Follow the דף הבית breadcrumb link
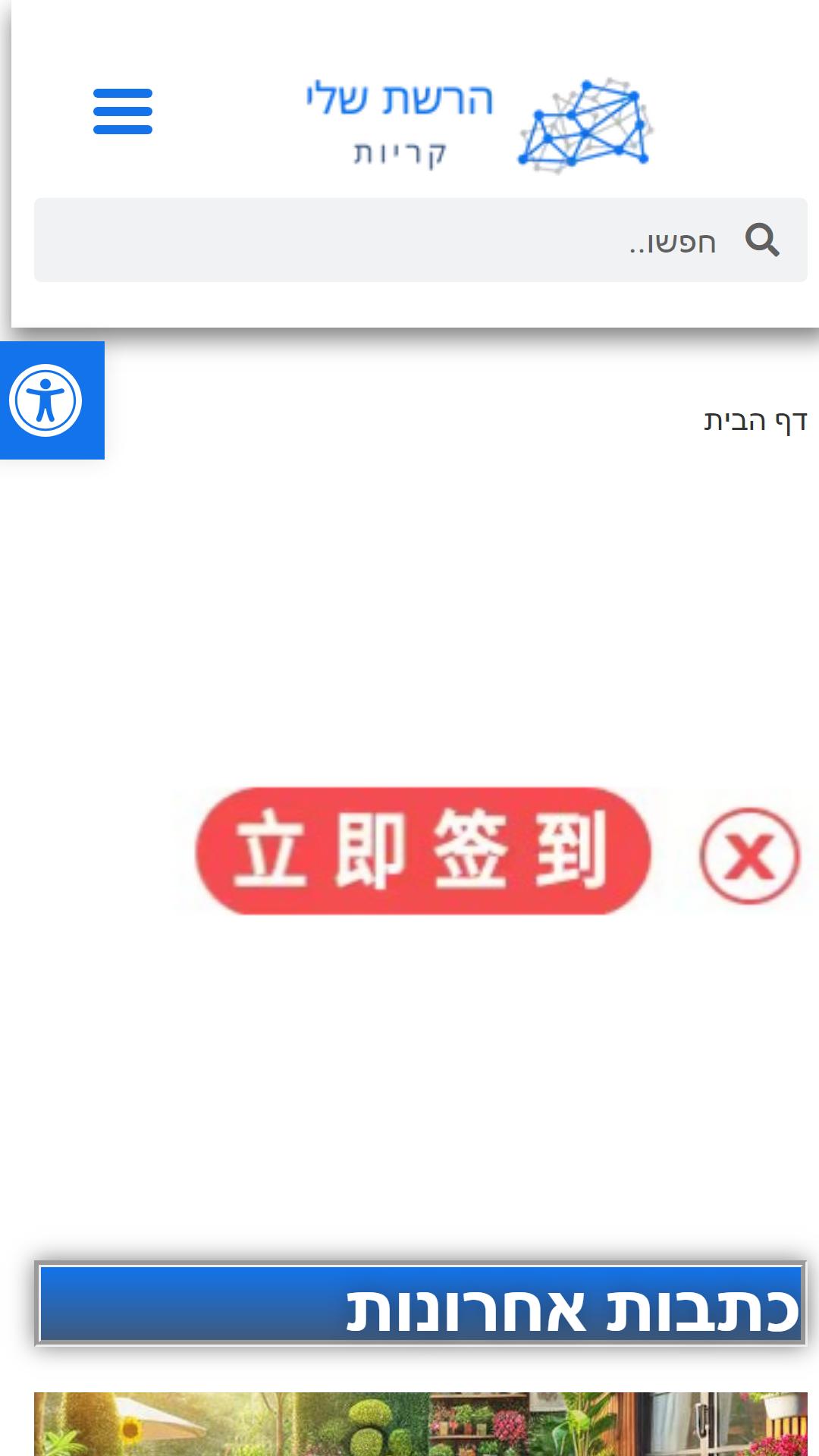 tap(755, 420)
